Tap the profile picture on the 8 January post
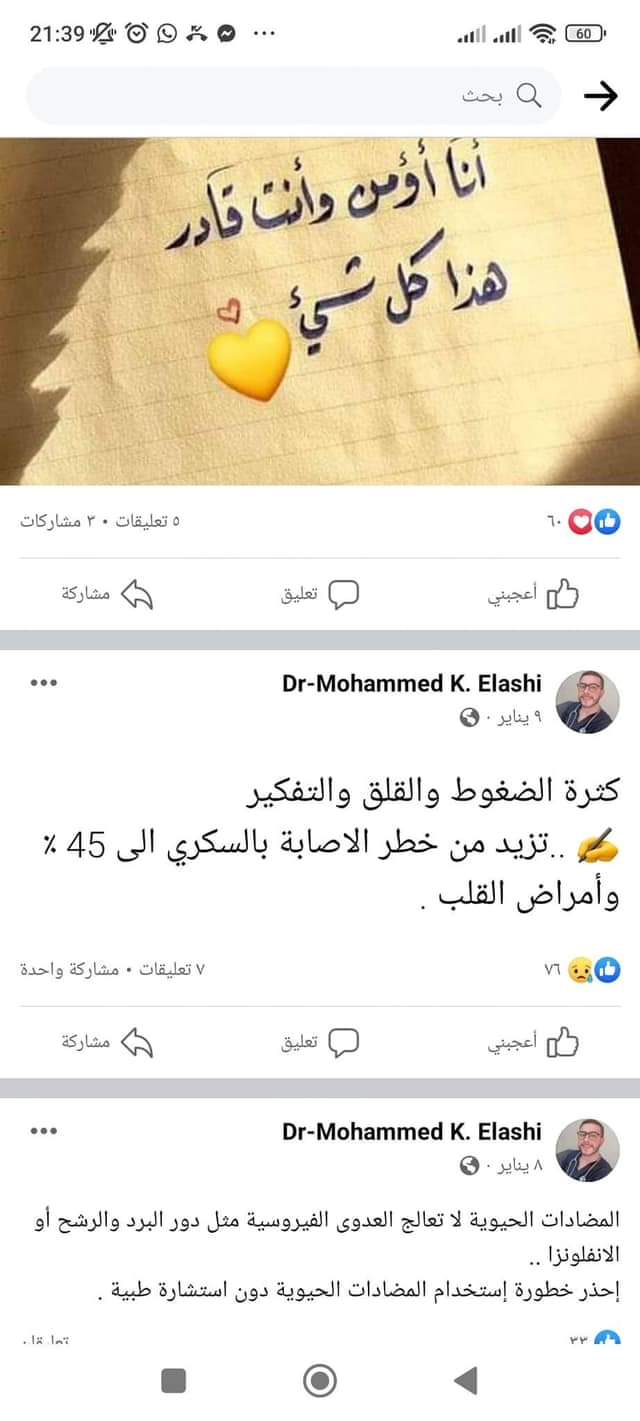 pyautogui.click(x=587, y=1150)
